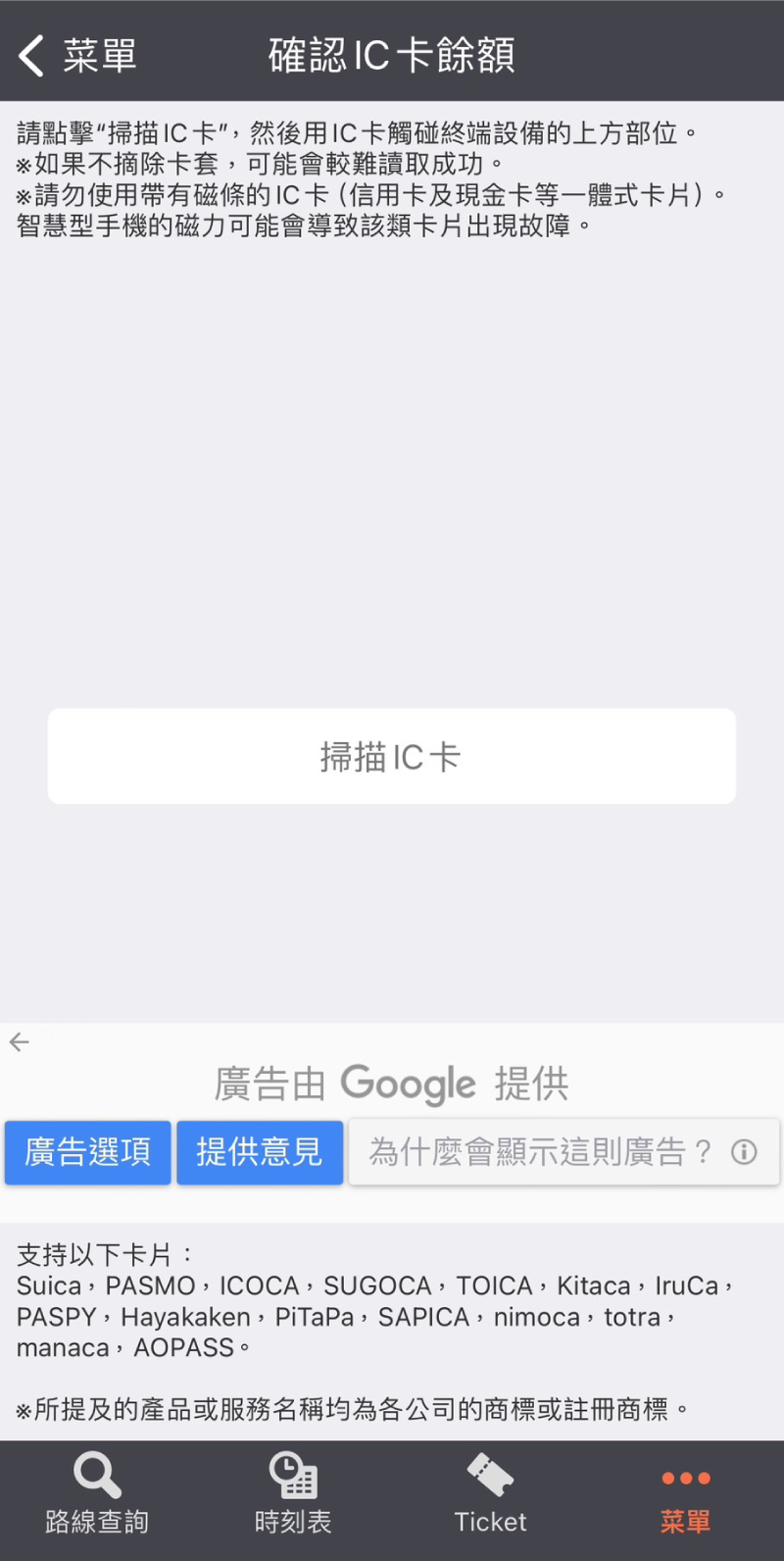Screen dimensions: 784x1561
Task: Go back to the 菜單 screen
Action: click(77, 55)
